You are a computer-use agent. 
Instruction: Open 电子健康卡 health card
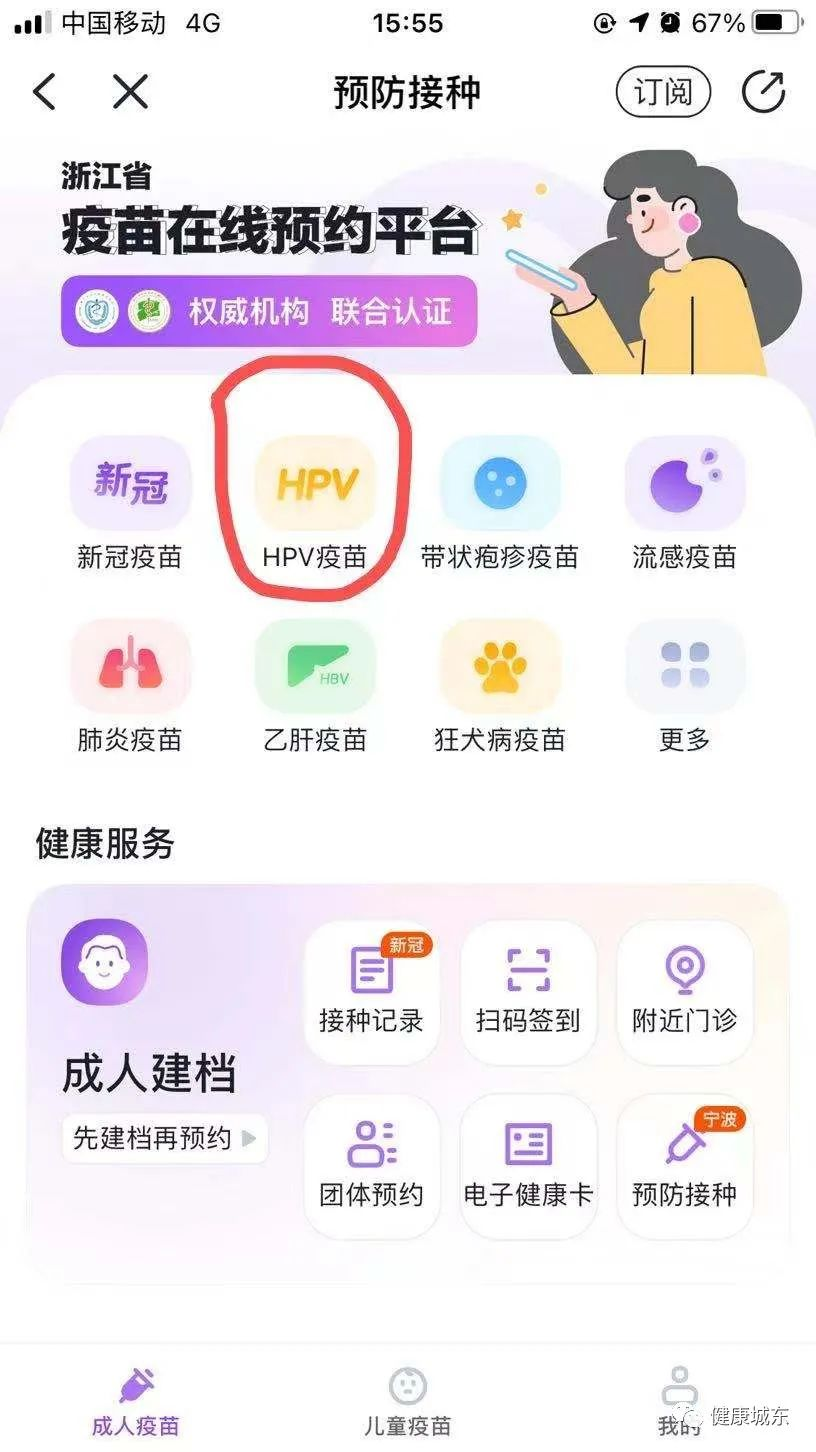click(x=528, y=1165)
